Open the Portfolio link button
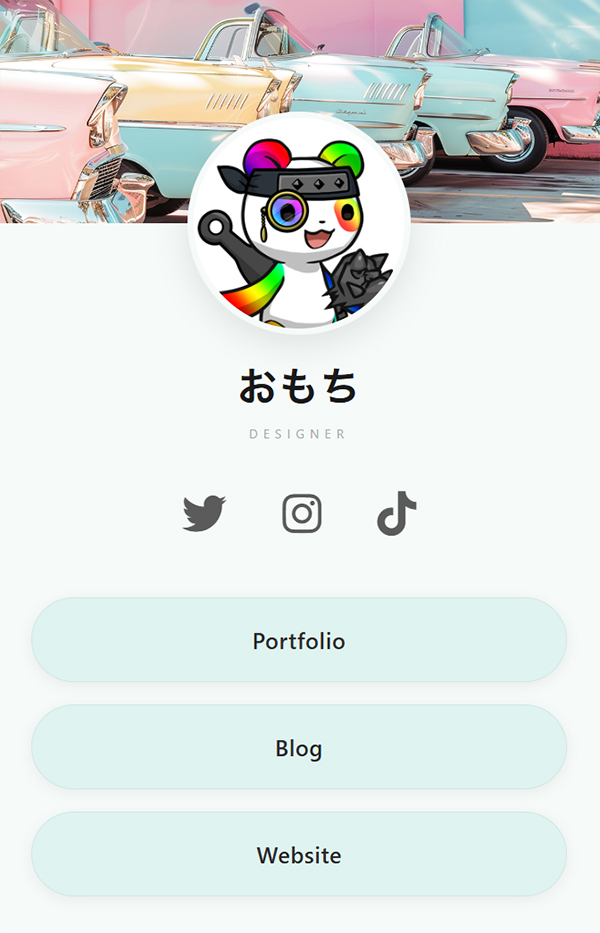The width and height of the screenshot is (600, 933). tap(299, 641)
